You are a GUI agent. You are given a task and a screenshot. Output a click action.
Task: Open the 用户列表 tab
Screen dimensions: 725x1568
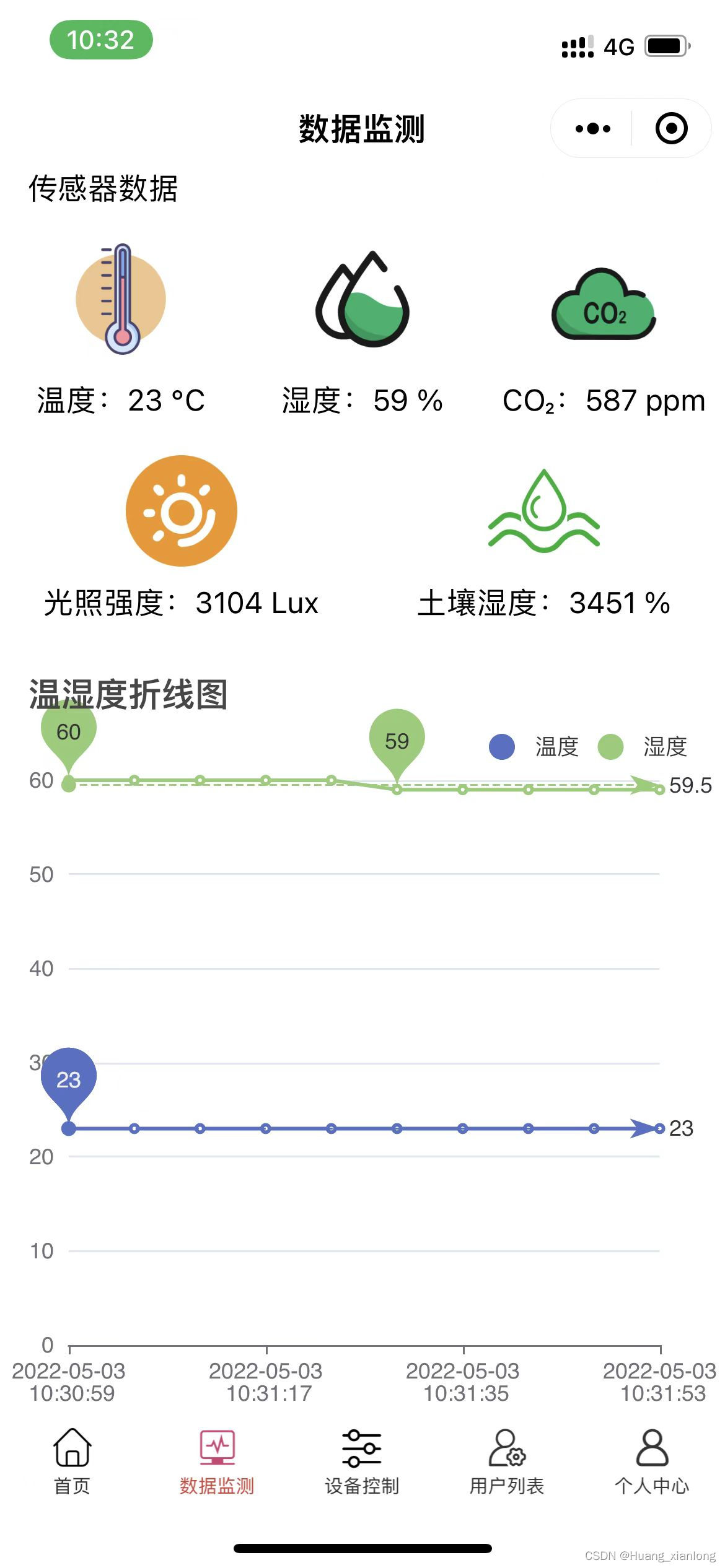pyautogui.click(x=507, y=1461)
